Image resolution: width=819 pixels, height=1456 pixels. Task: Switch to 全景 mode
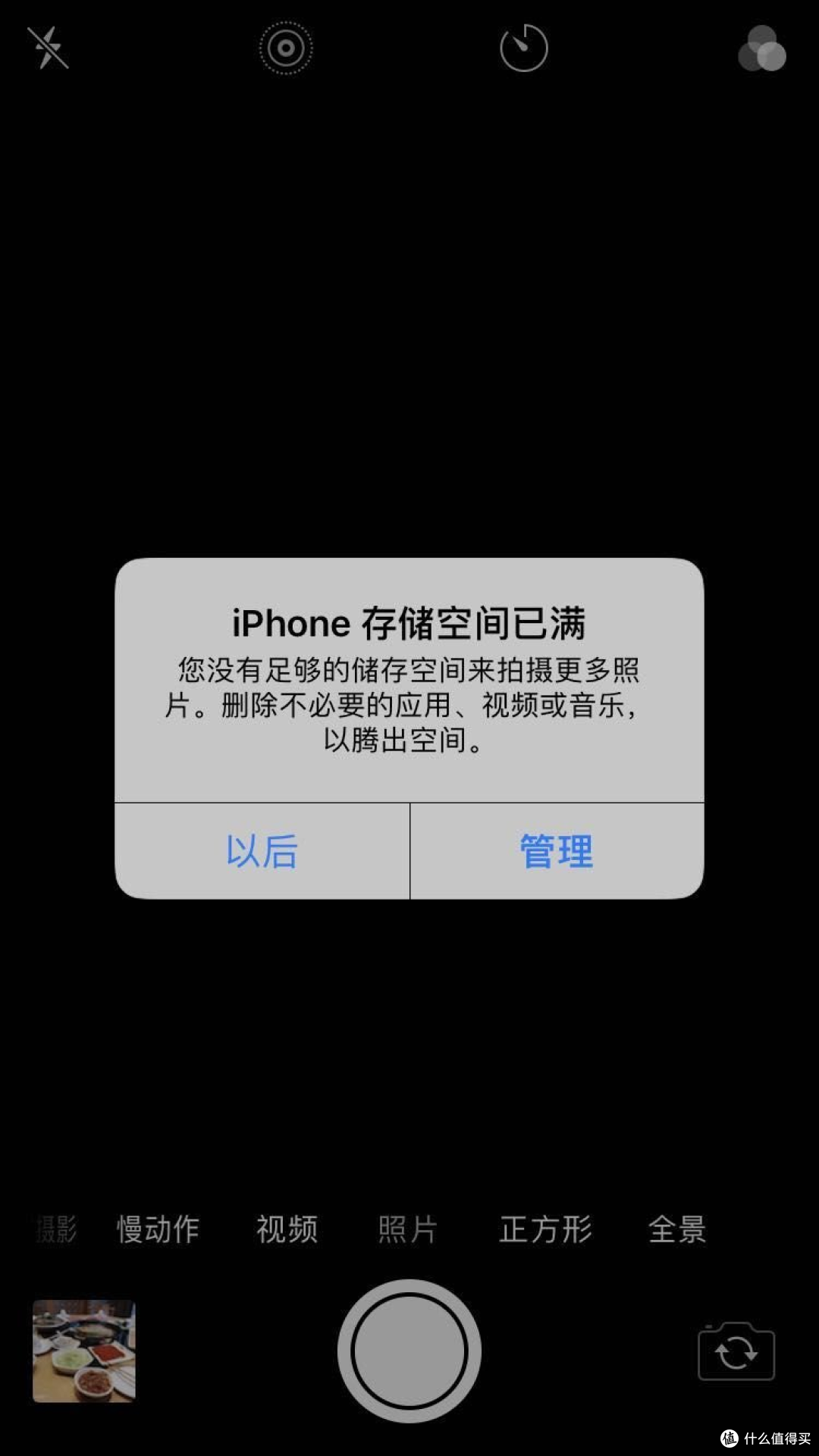click(x=677, y=1229)
